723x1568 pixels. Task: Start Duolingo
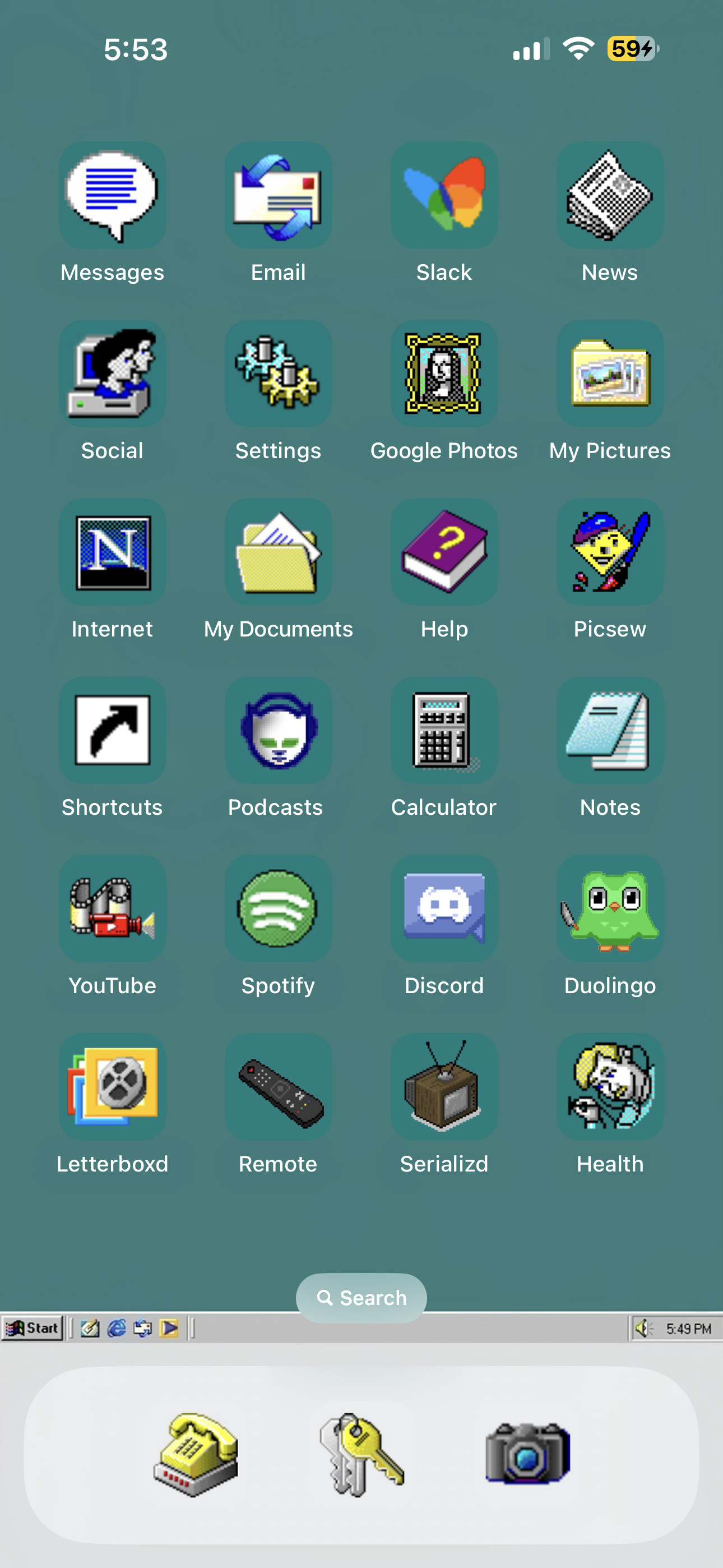610,909
